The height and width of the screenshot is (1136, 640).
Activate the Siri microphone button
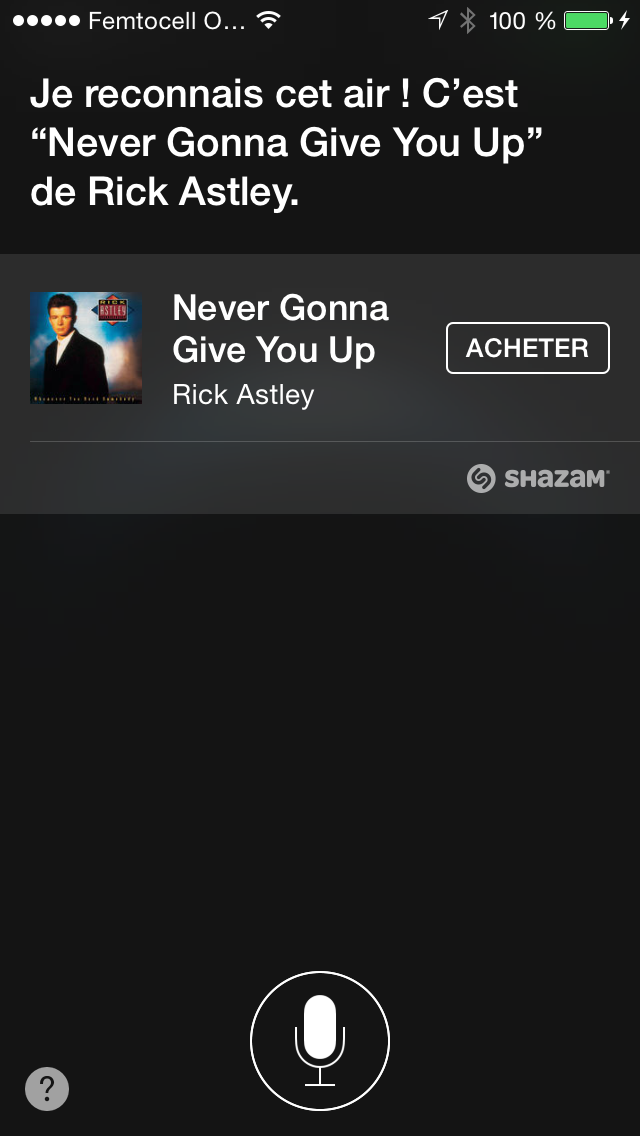point(320,1041)
